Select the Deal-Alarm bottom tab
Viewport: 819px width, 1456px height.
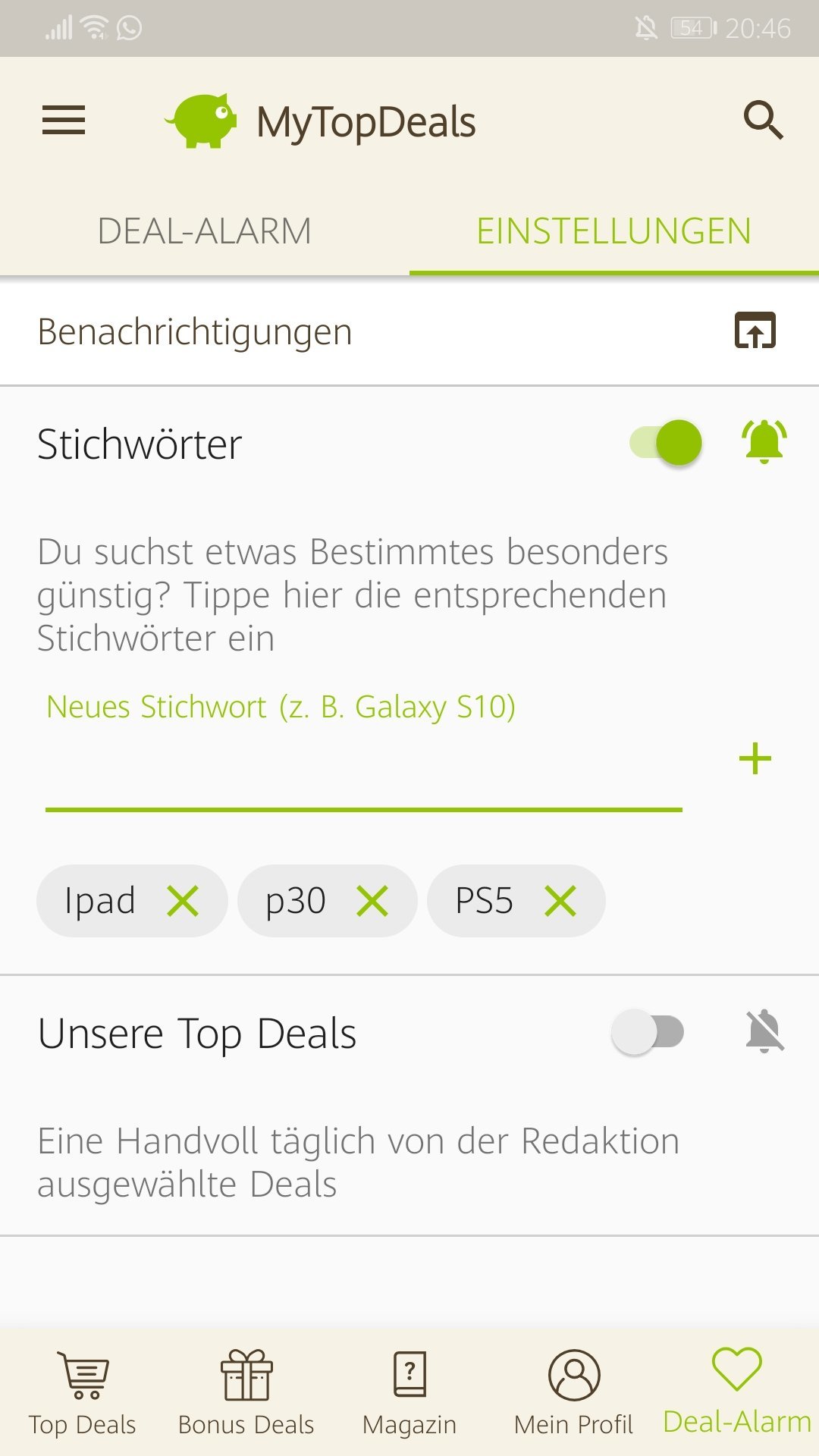(x=736, y=1393)
